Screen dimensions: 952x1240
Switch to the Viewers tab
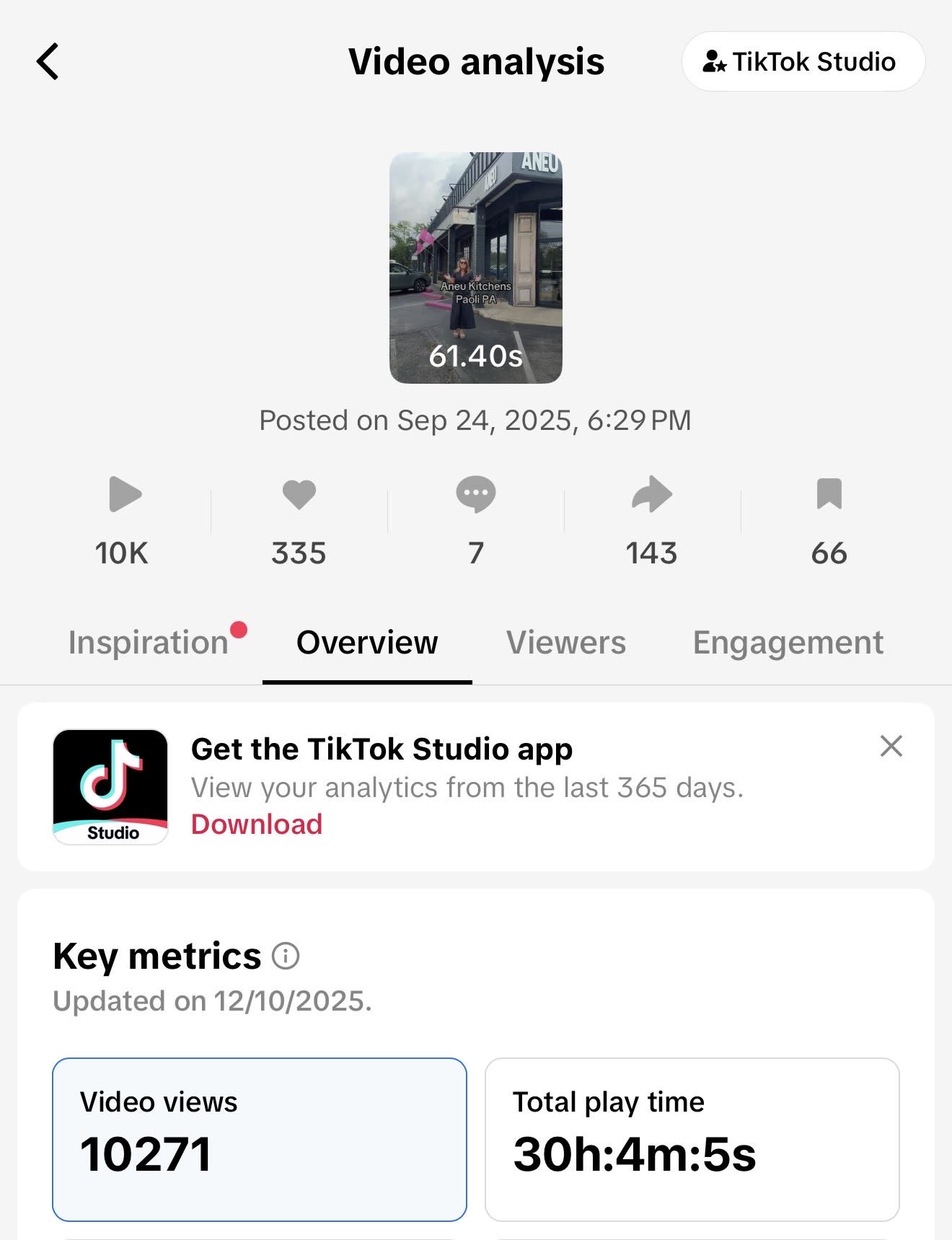coord(566,642)
